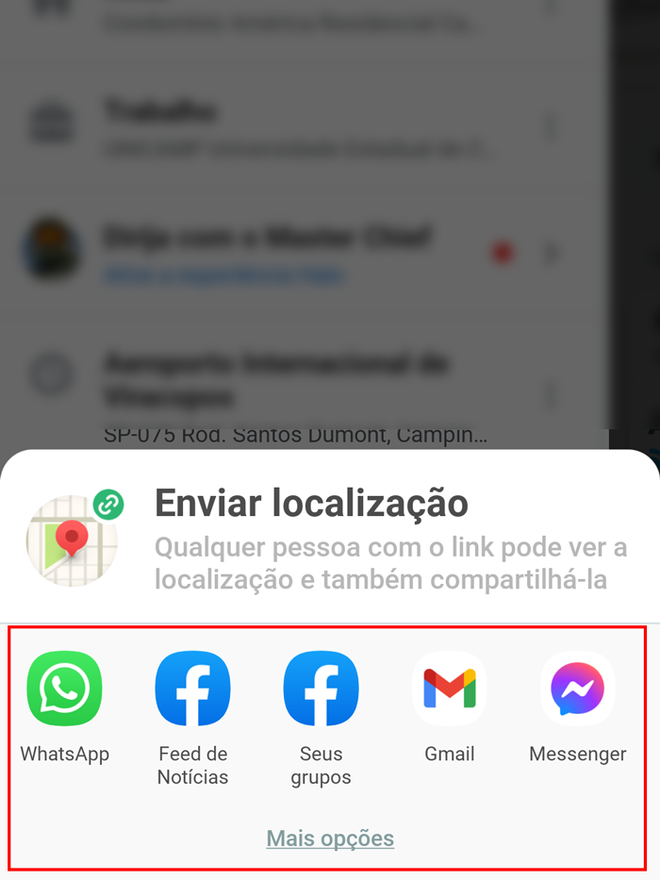Send location through Gmail
The image size is (660, 880).
click(x=449, y=688)
